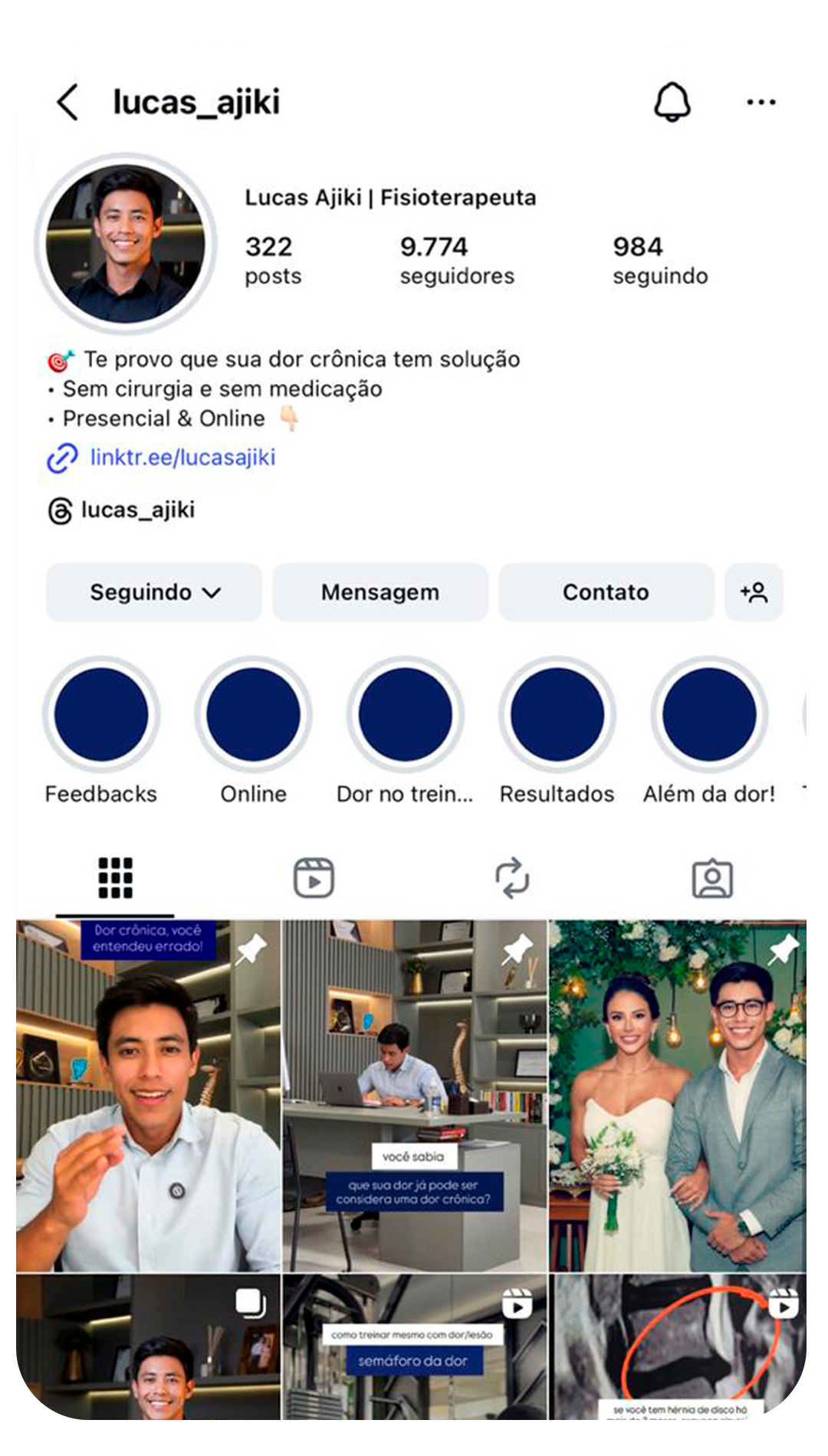This screenshot has width=828, height=1456.
Task: Open the linktr.ee/lucasajiki link
Action: coord(182,457)
